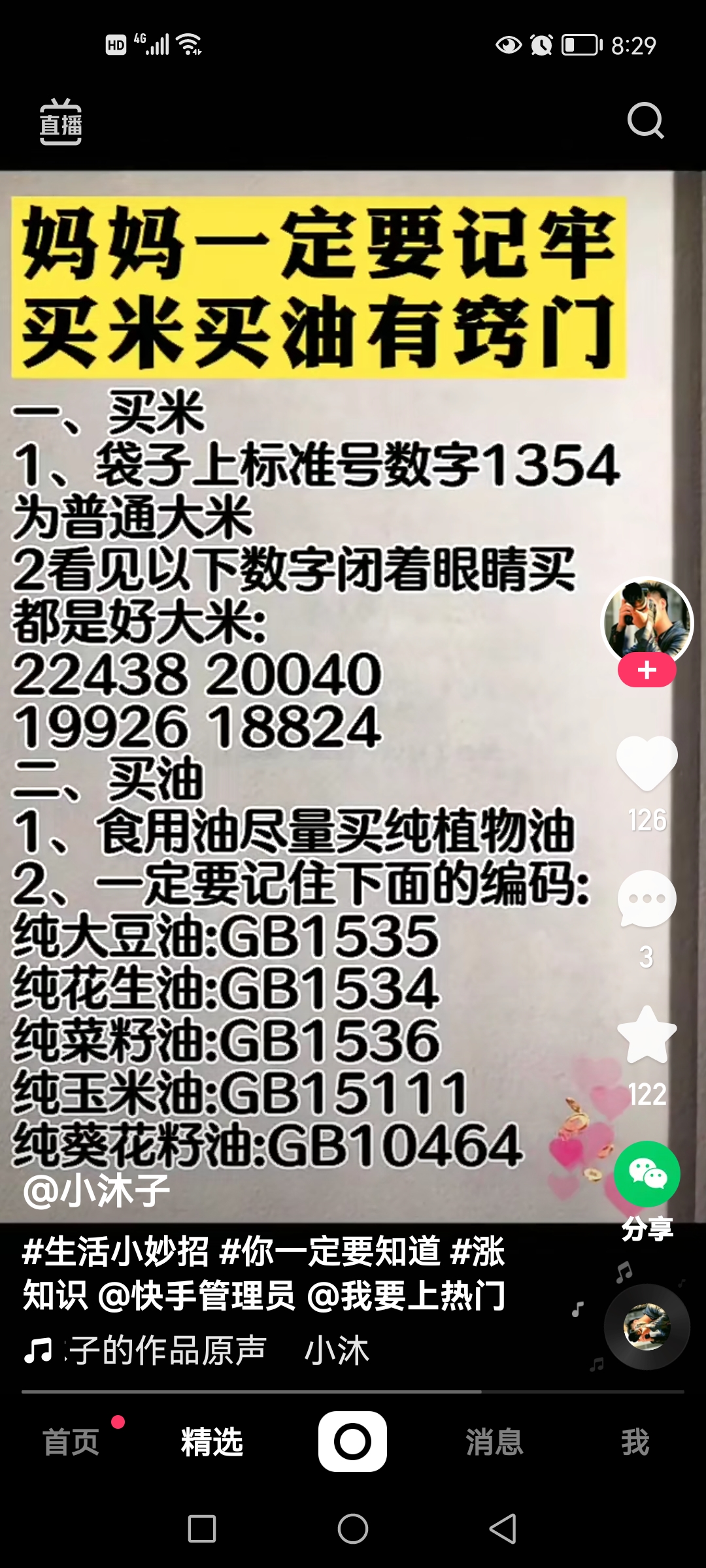Open the #你一定要知道 hashtag
Image resolution: width=706 pixels, height=1568 pixels.
[330, 1252]
